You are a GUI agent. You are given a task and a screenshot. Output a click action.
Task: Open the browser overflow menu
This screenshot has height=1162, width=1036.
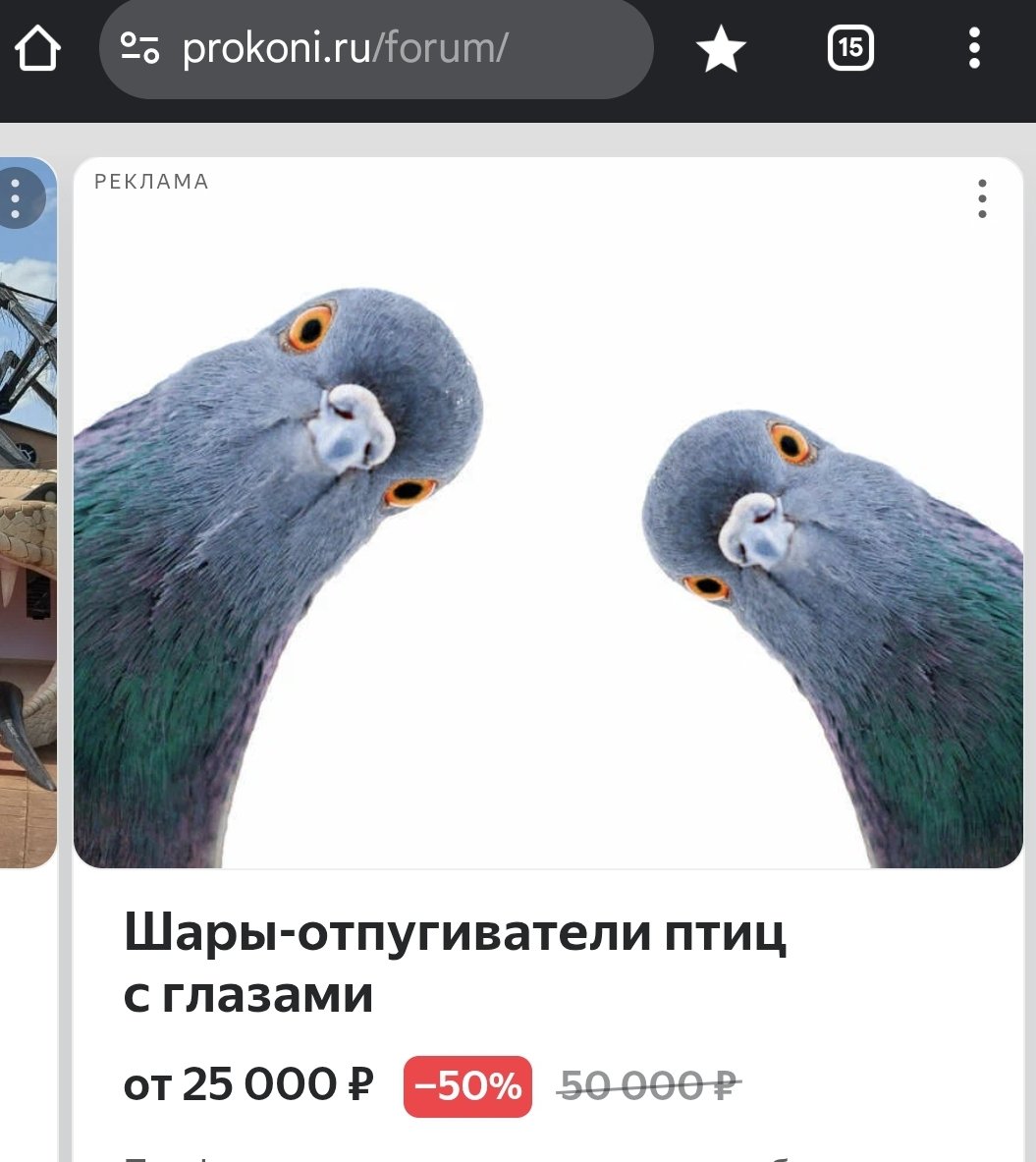(974, 48)
